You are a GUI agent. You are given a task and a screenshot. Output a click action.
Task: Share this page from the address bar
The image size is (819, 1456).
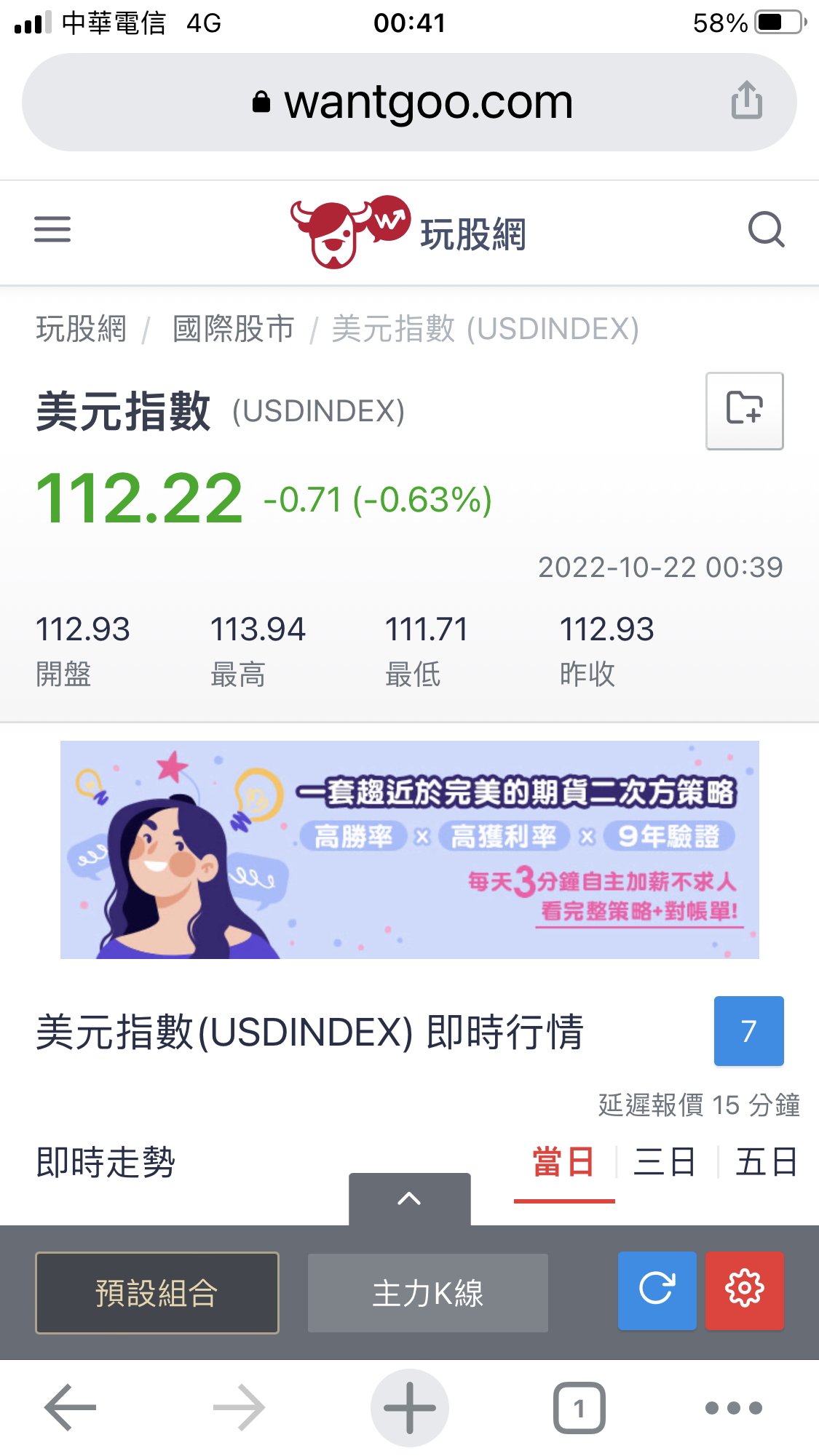(x=747, y=100)
